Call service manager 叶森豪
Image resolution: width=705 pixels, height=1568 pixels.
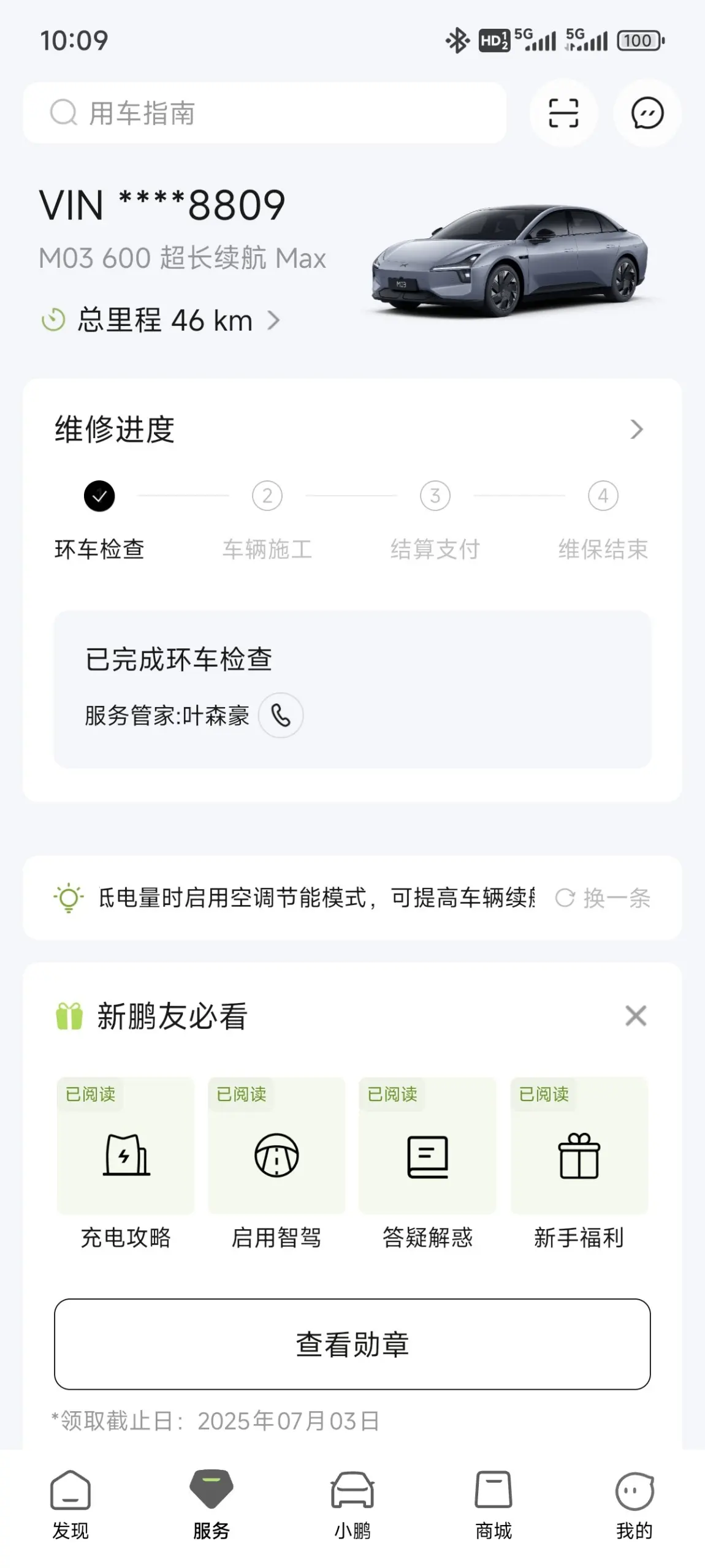click(281, 715)
